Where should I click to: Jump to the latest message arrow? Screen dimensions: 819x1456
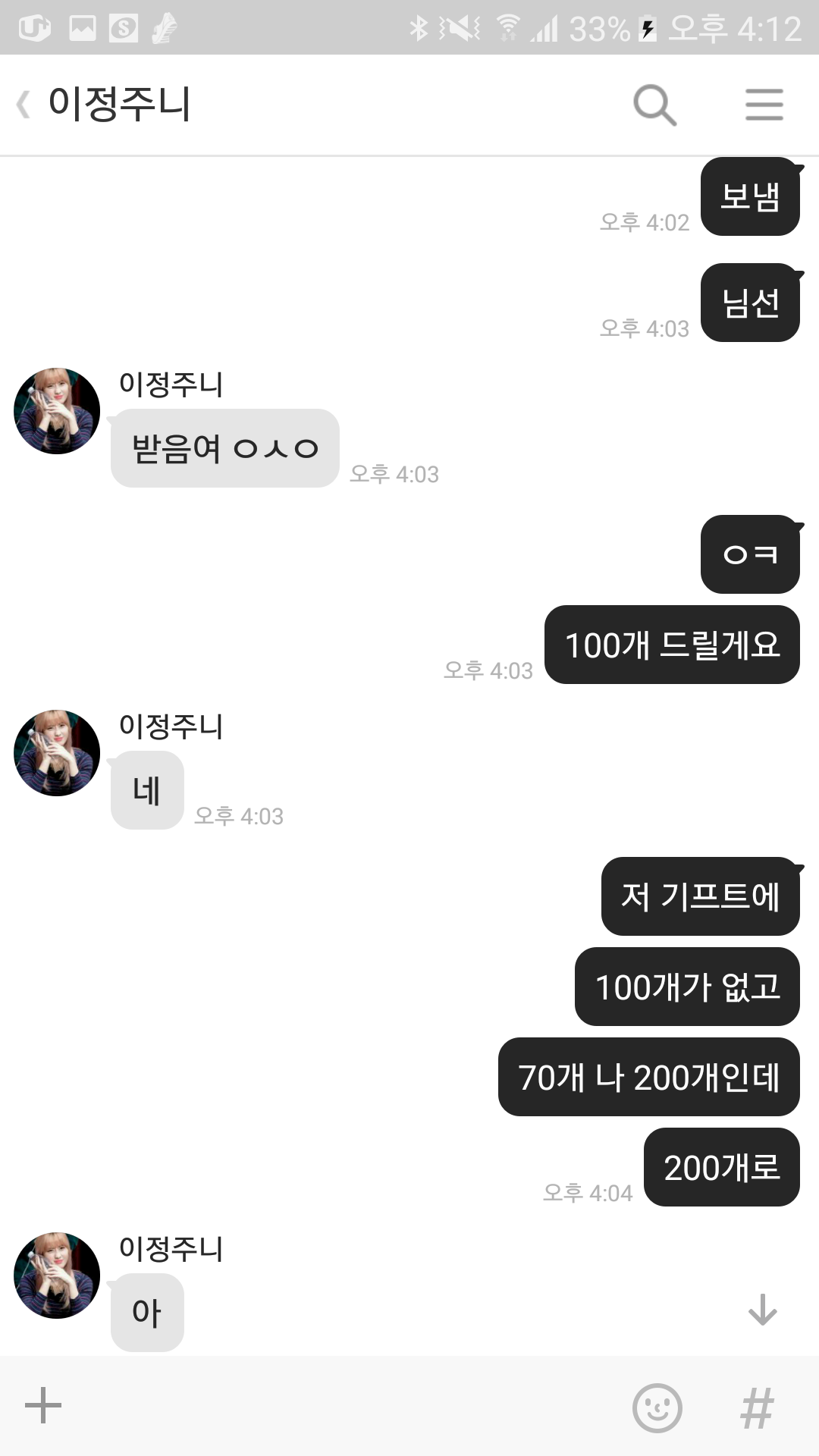pos(762,1310)
